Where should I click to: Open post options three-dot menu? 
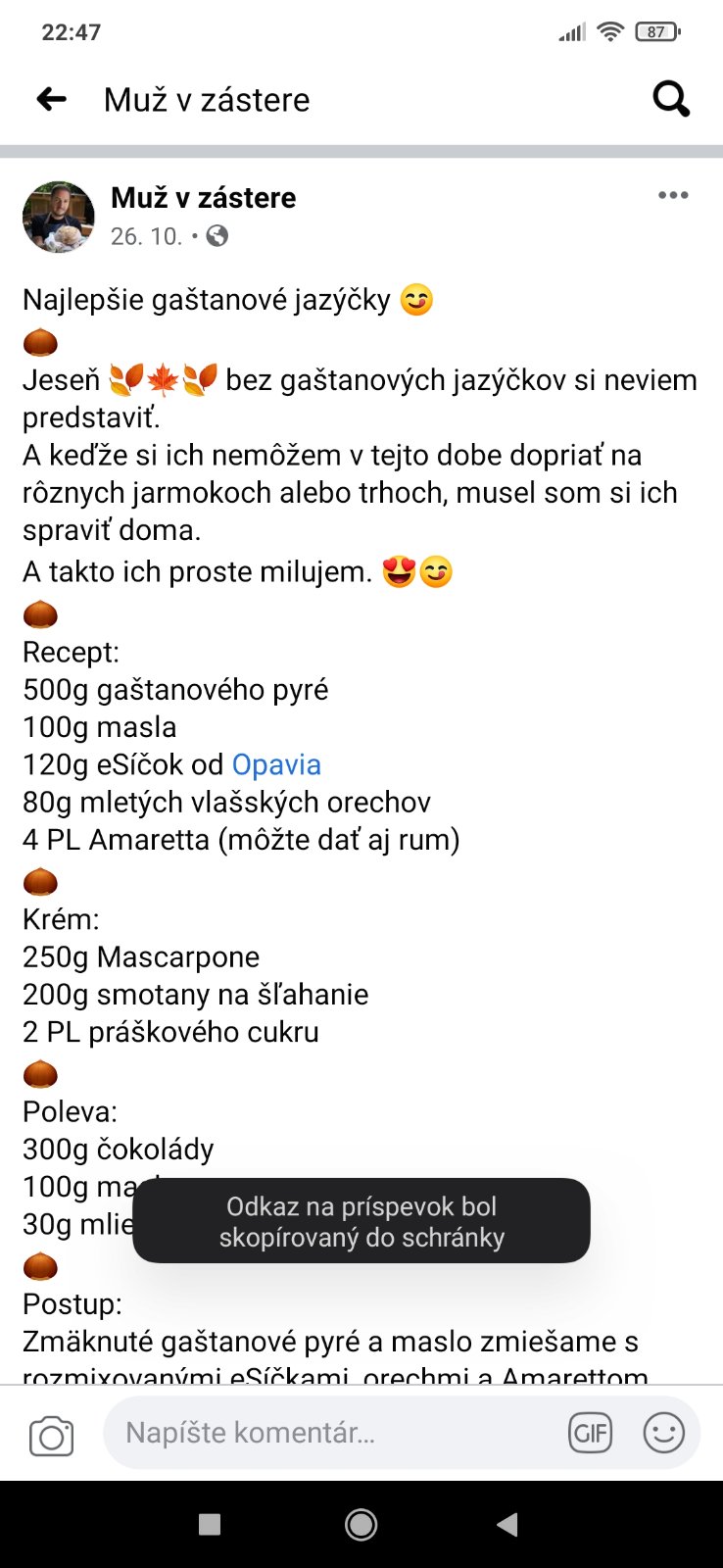(673, 195)
